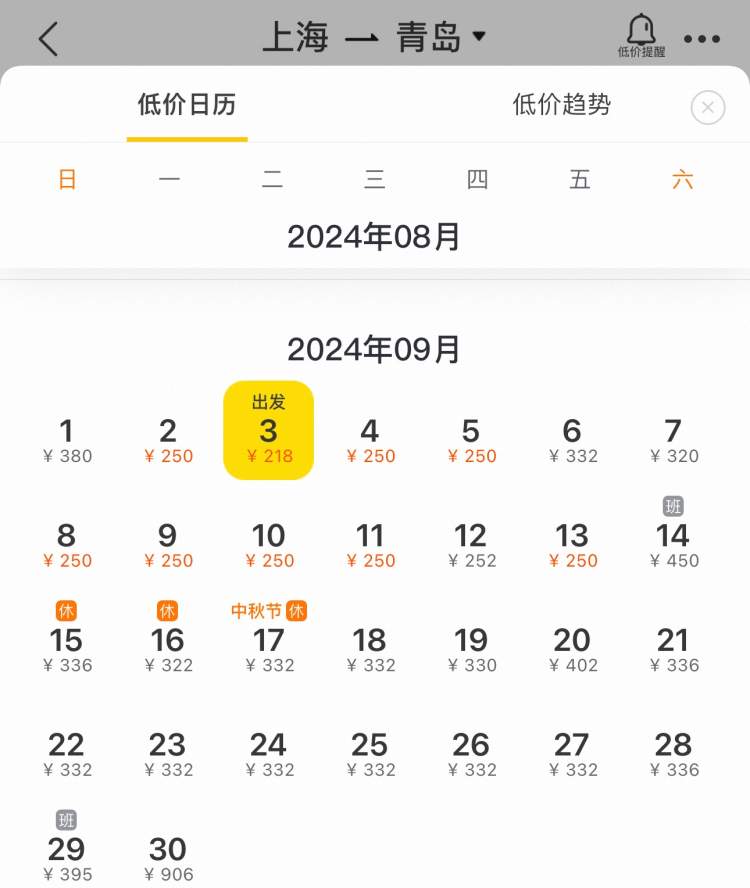Tap the 低价提醒 bell icon
The width and height of the screenshot is (750, 888).
(641, 36)
